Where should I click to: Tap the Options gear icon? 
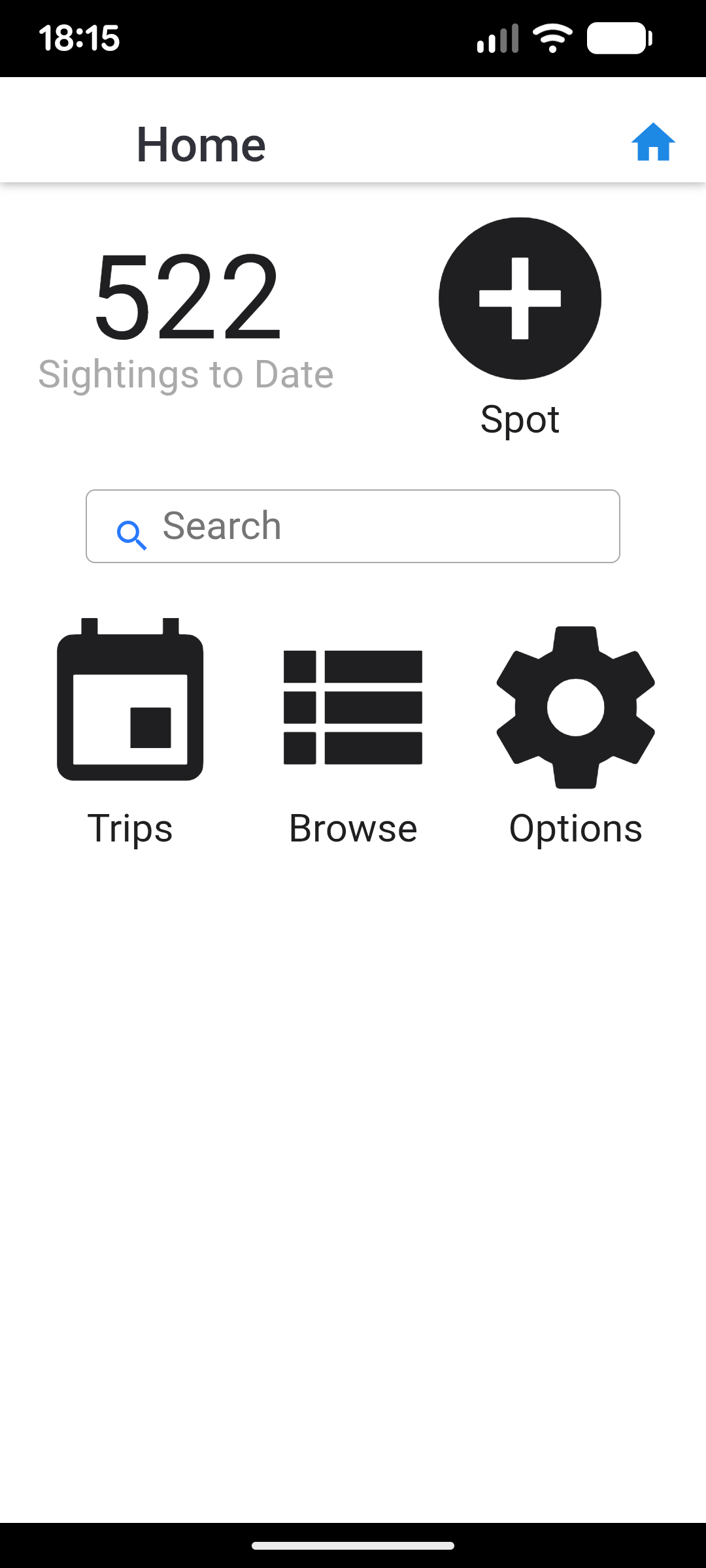pyautogui.click(x=577, y=706)
